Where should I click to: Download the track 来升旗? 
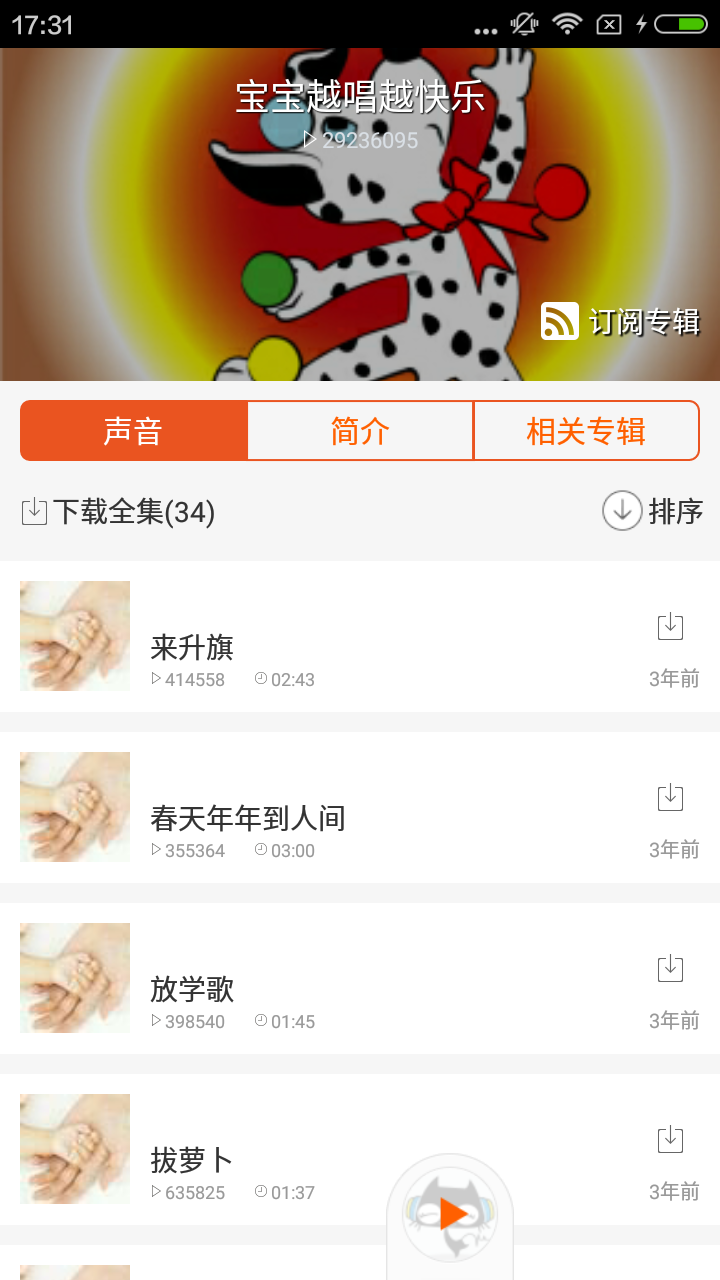(x=670, y=627)
